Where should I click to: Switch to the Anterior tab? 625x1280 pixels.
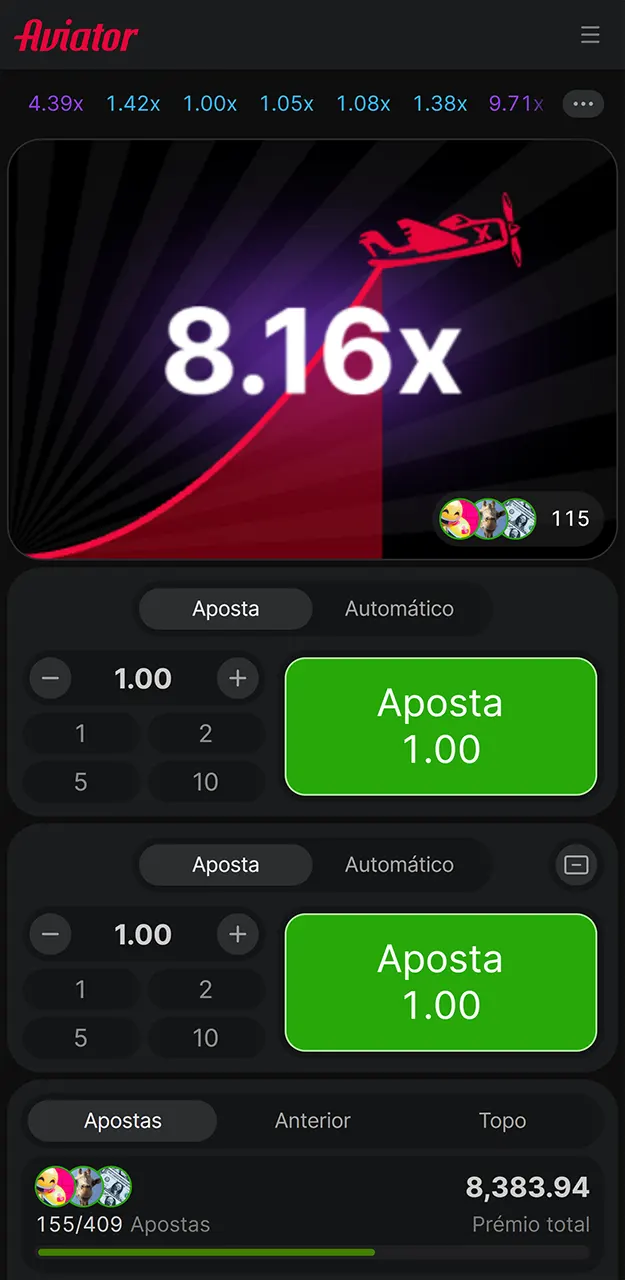click(313, 1121)
